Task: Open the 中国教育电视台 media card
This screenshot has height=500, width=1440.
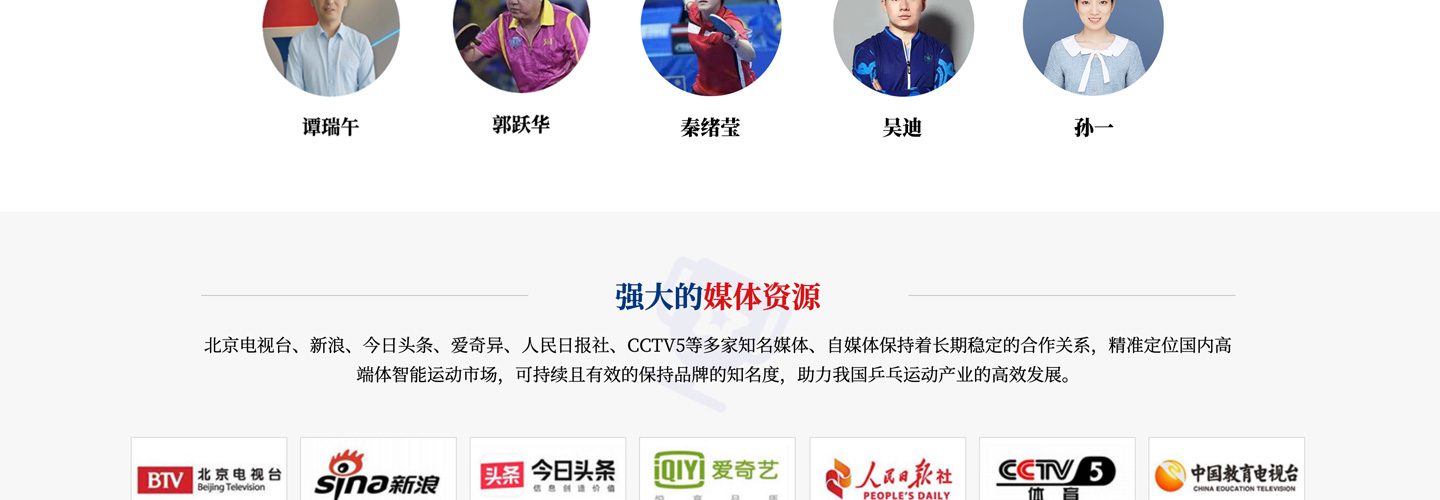Action: click(1226, 470)
